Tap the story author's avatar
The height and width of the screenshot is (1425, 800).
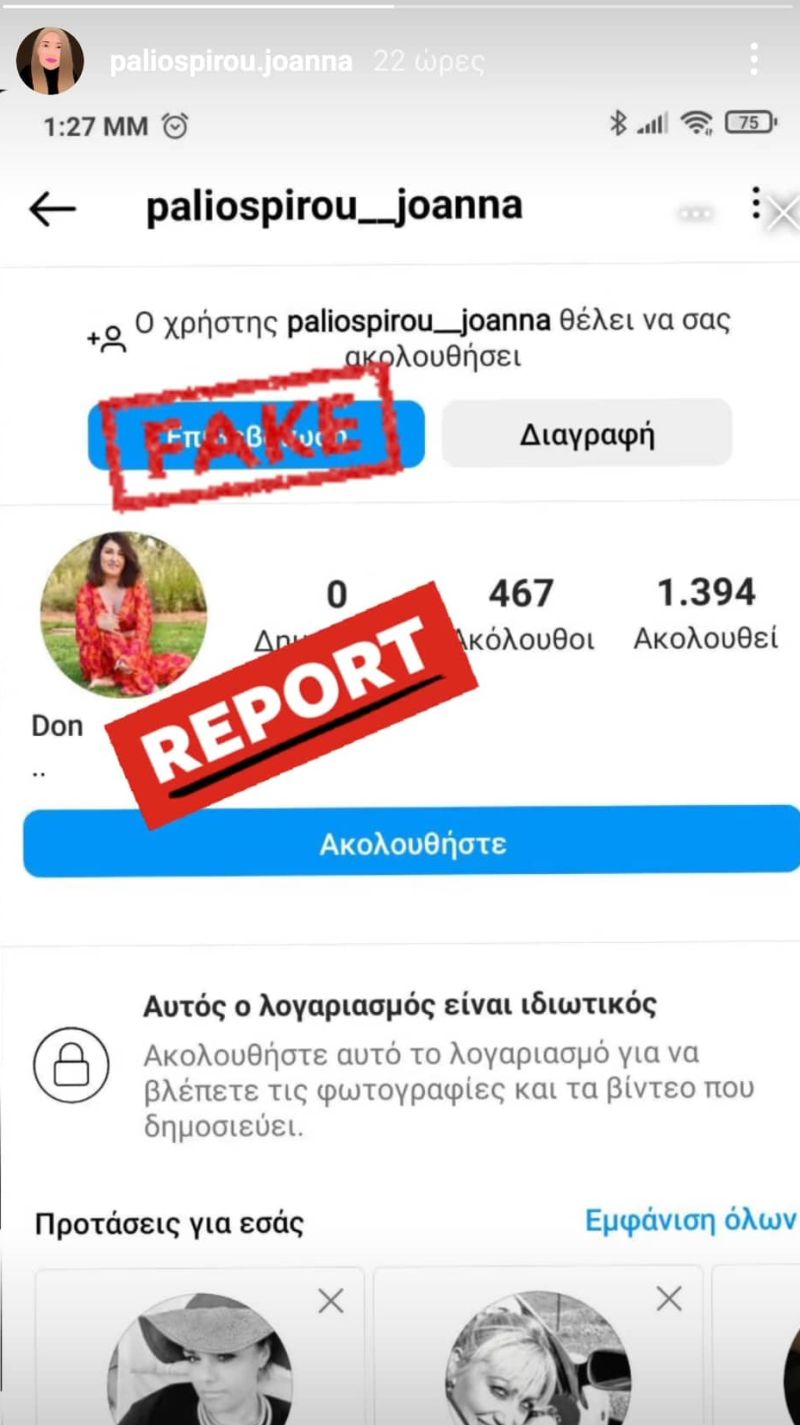point(50,61)
